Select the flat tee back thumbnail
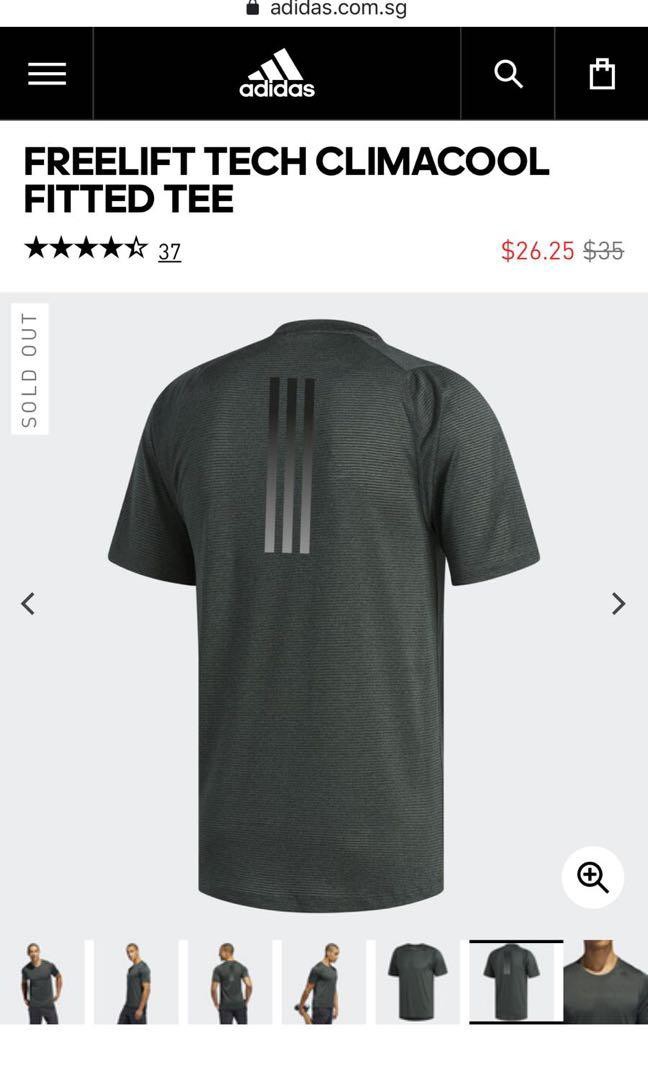 pos(516,982)
